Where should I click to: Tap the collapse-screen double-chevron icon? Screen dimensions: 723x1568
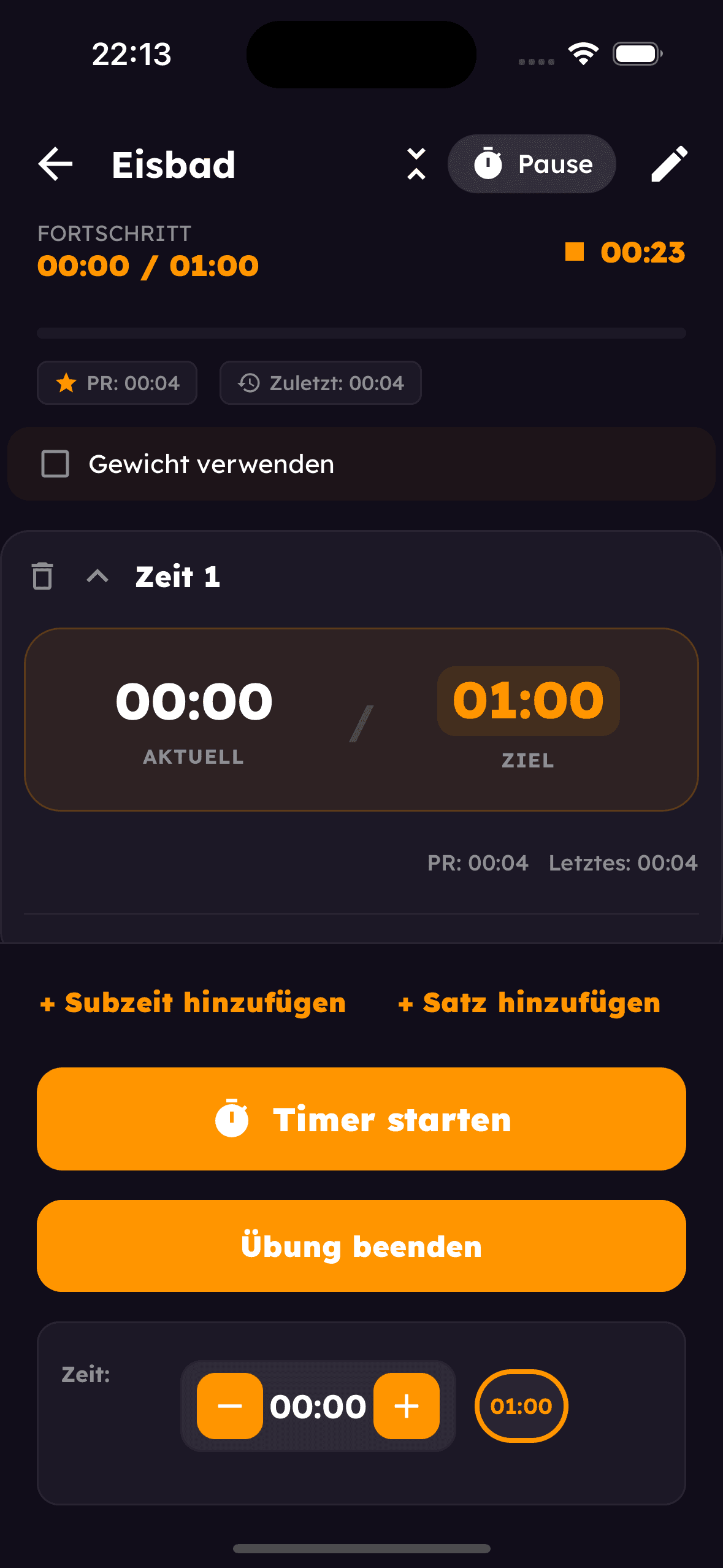click(x=416, y=163)
